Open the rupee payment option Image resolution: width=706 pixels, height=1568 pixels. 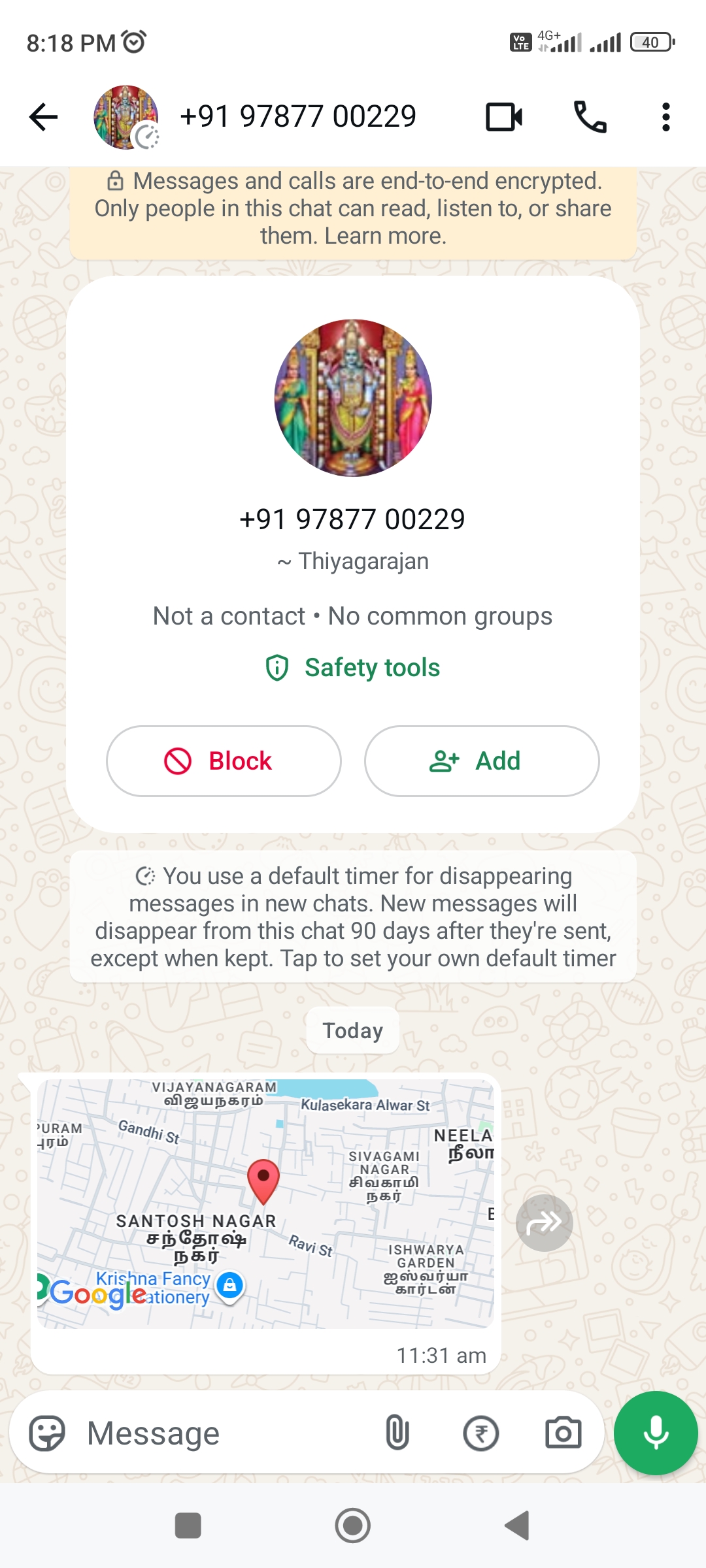[x=481, y=1433]
